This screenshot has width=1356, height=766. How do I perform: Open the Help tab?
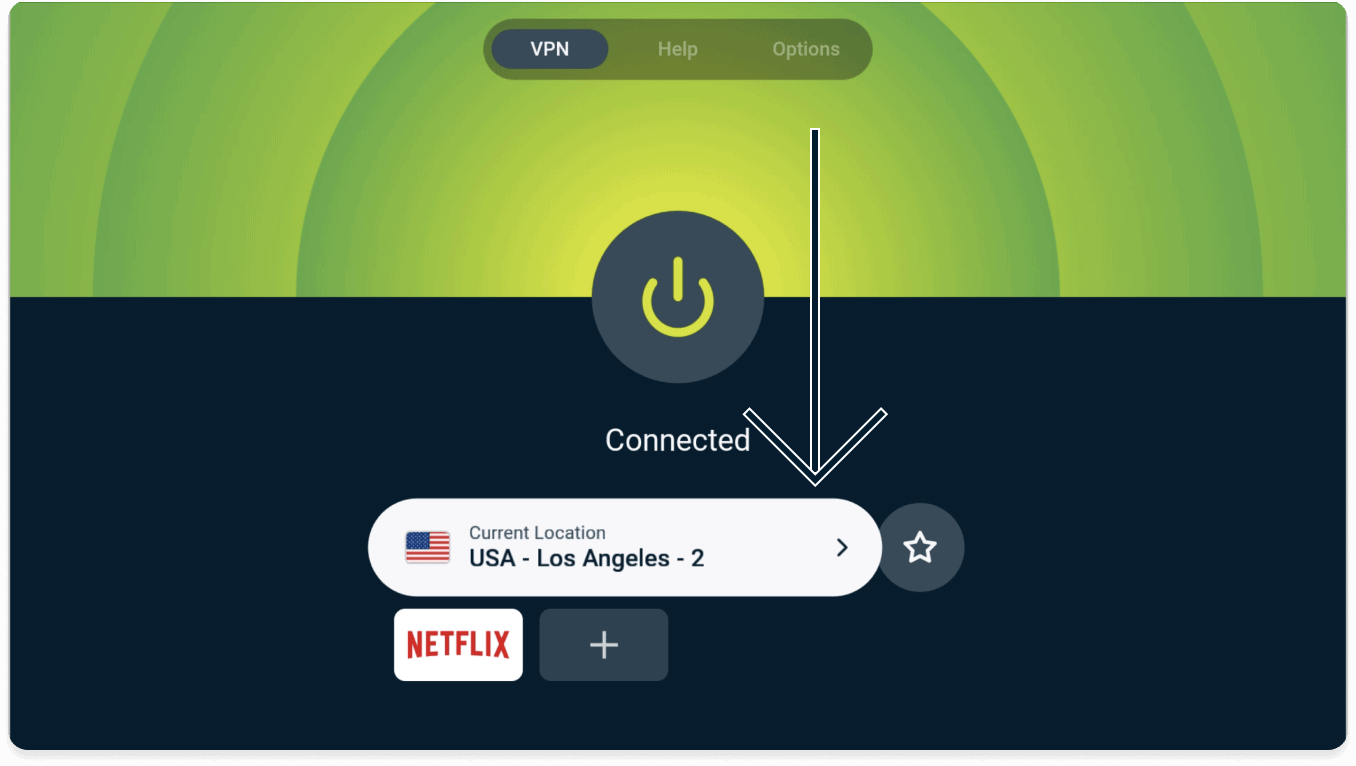677,49
